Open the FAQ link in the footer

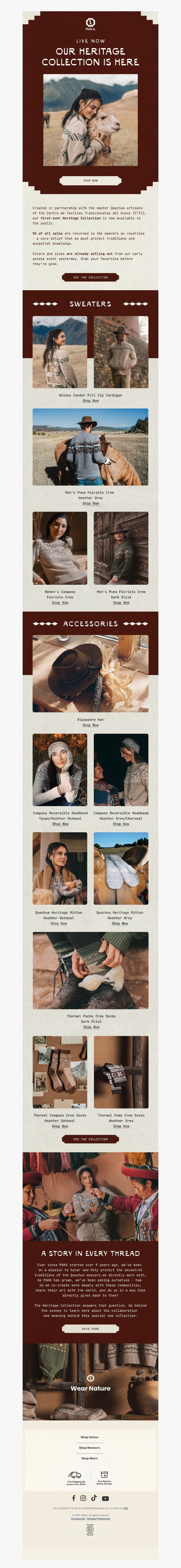(x=126, y=1508)
